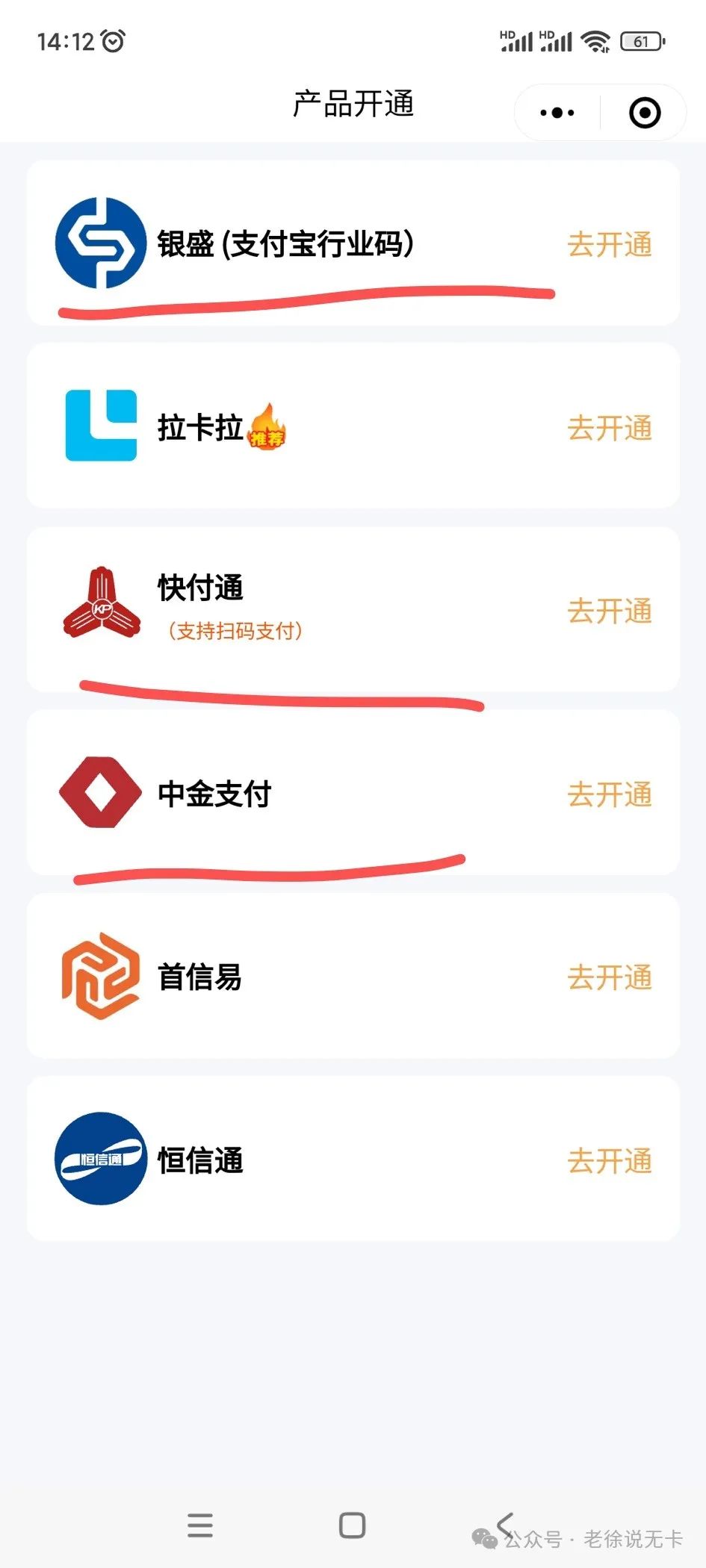Go to the home screen via the navigation bar
This screenshot has height=1568, width=706.
[352, 1525]
